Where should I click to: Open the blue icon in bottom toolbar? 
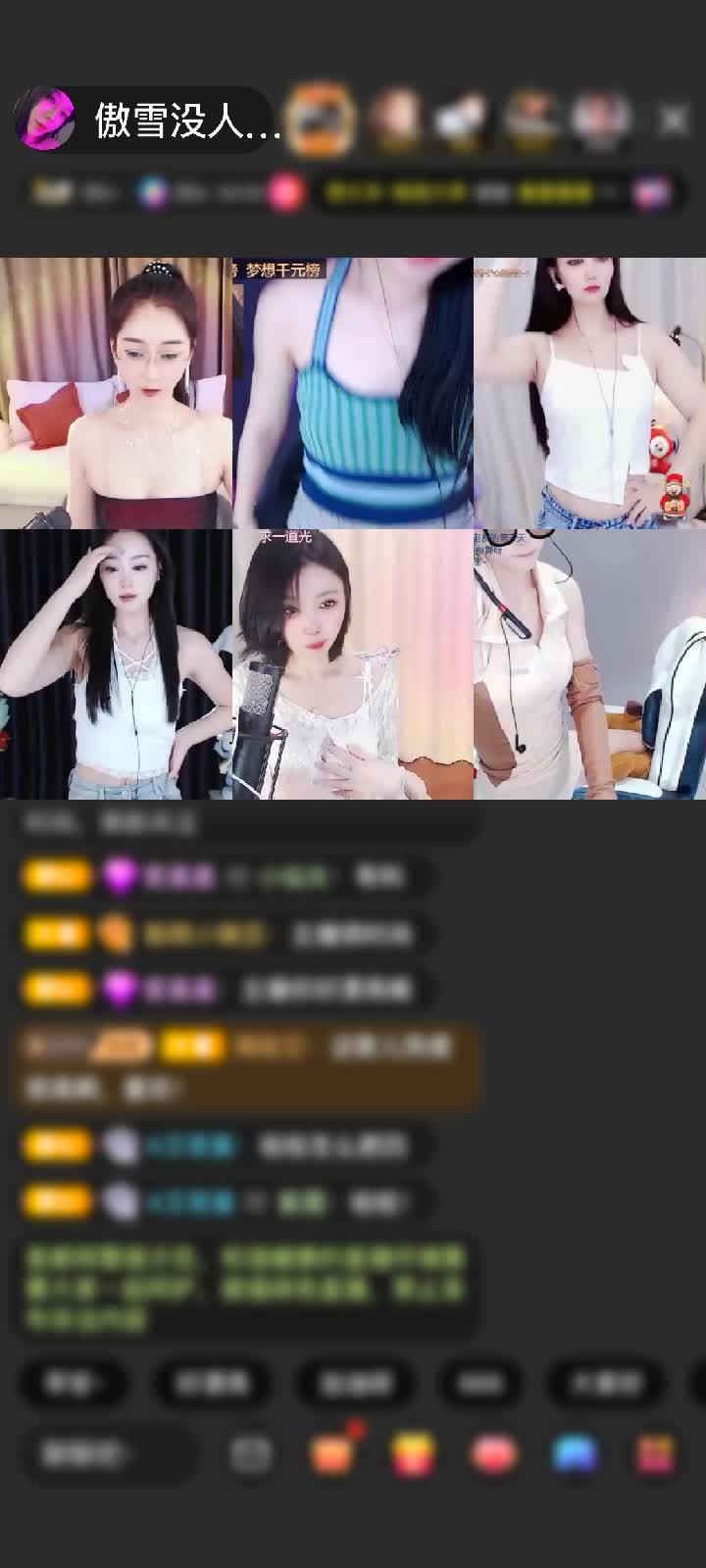click(x=575, y=1453)
